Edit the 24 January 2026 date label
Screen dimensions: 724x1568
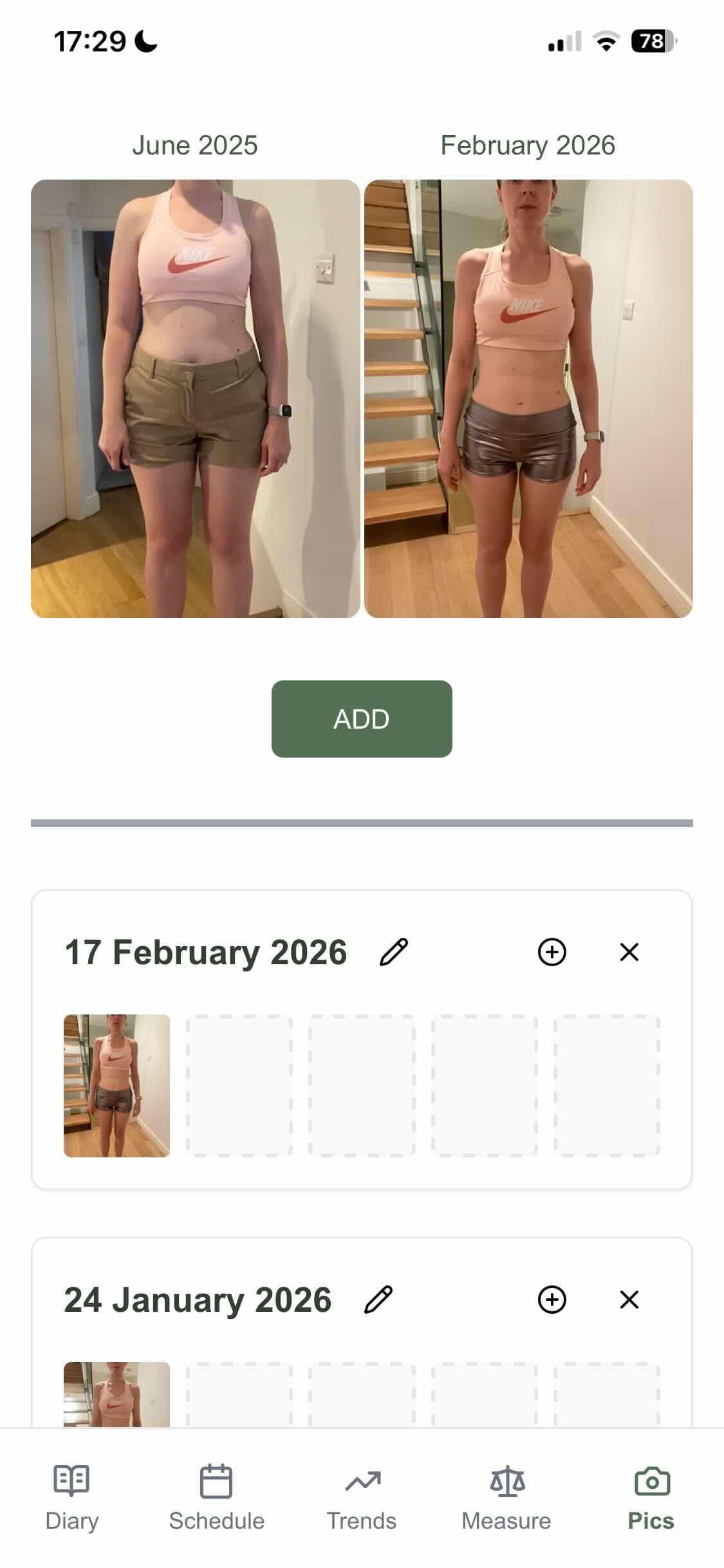pos(378,1299)
